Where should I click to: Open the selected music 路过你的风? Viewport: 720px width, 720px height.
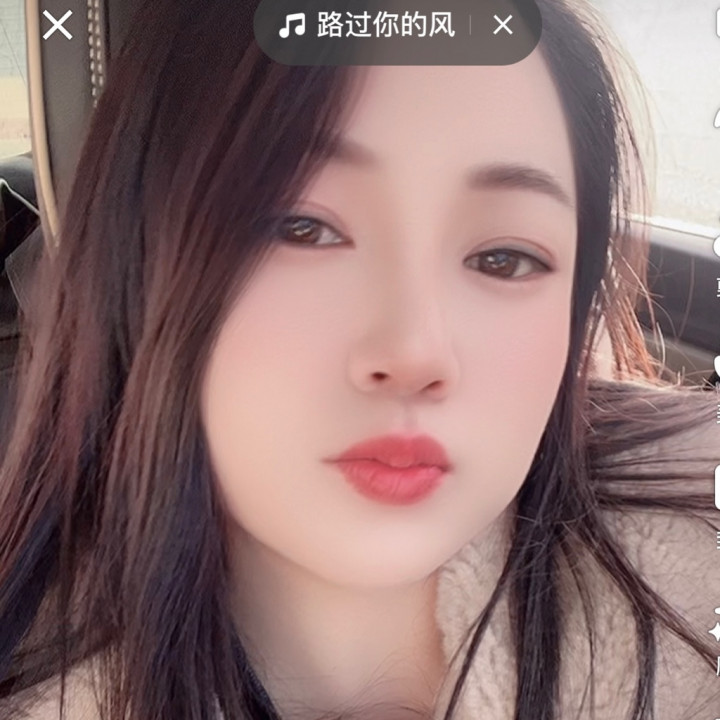[370, 26]
